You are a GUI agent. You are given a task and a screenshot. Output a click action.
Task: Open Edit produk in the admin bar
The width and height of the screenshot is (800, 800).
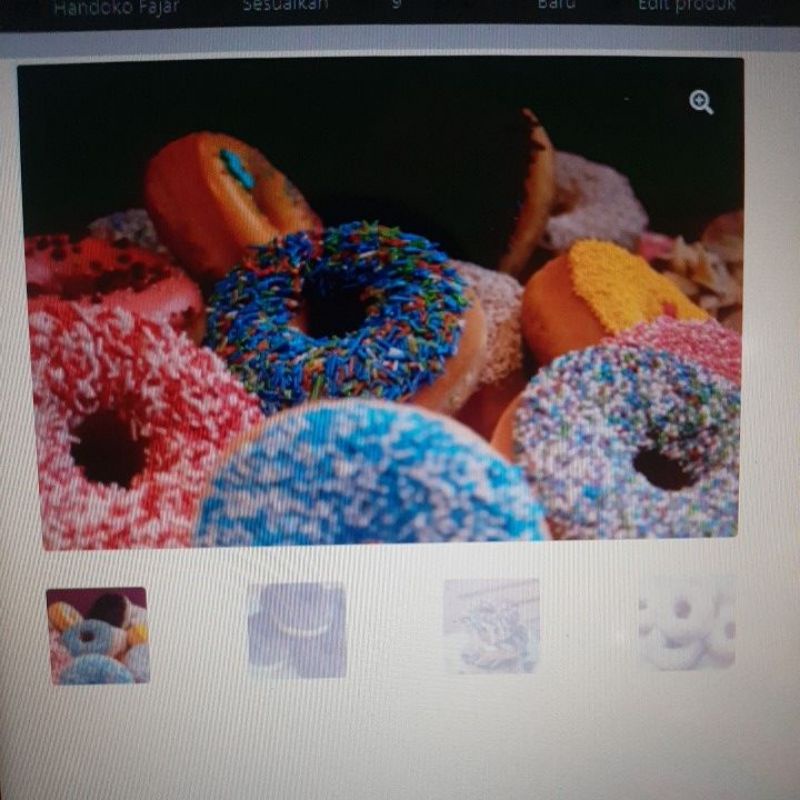click(x=687, y=6)
